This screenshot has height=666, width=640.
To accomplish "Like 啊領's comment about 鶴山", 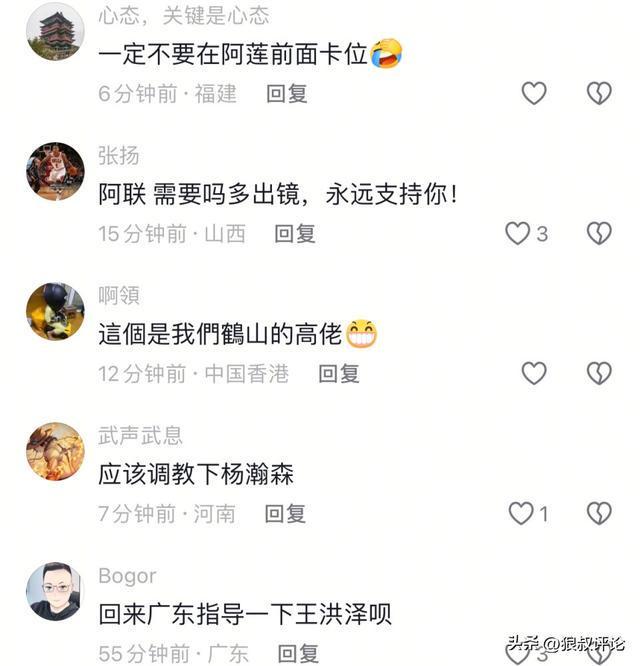I will tap(534, 373).
